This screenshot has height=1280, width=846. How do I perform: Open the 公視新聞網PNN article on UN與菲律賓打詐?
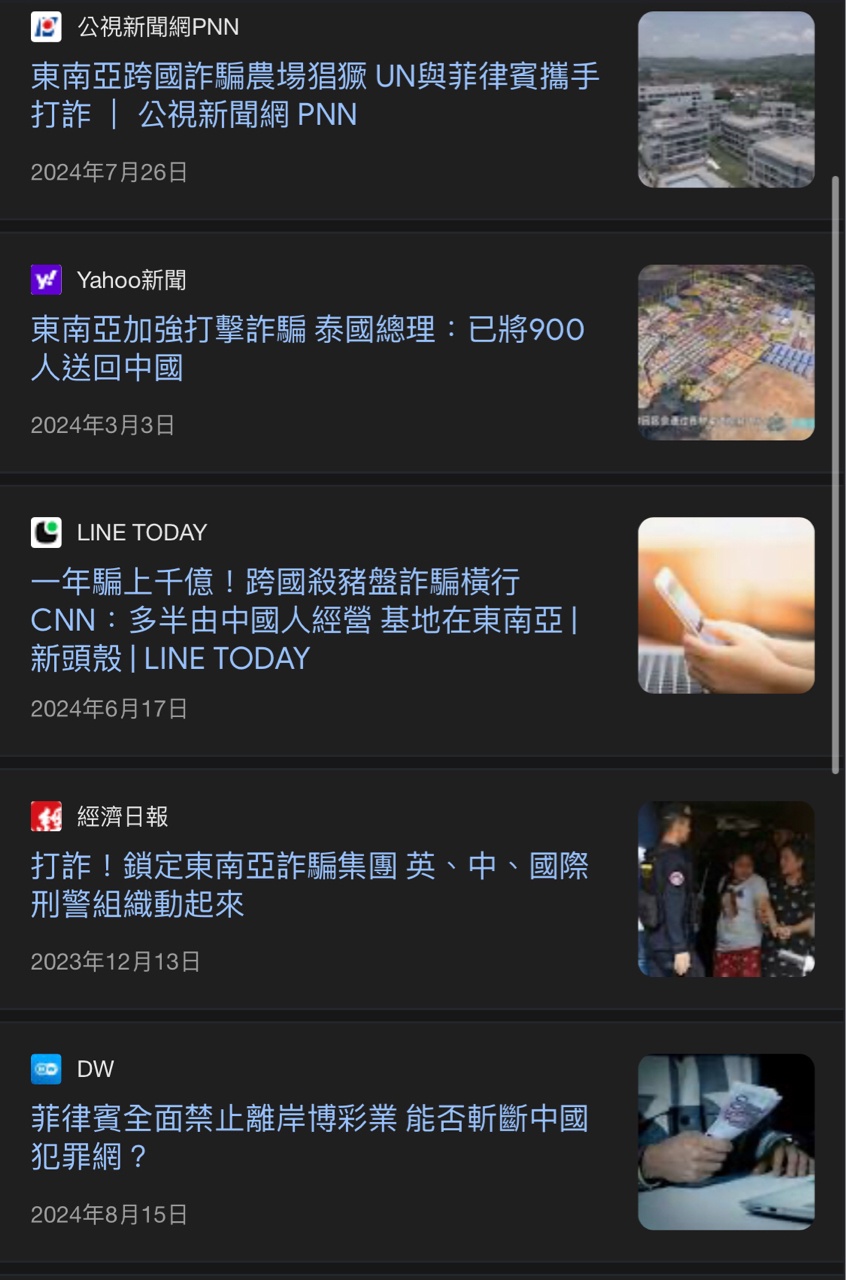[315, 95]
